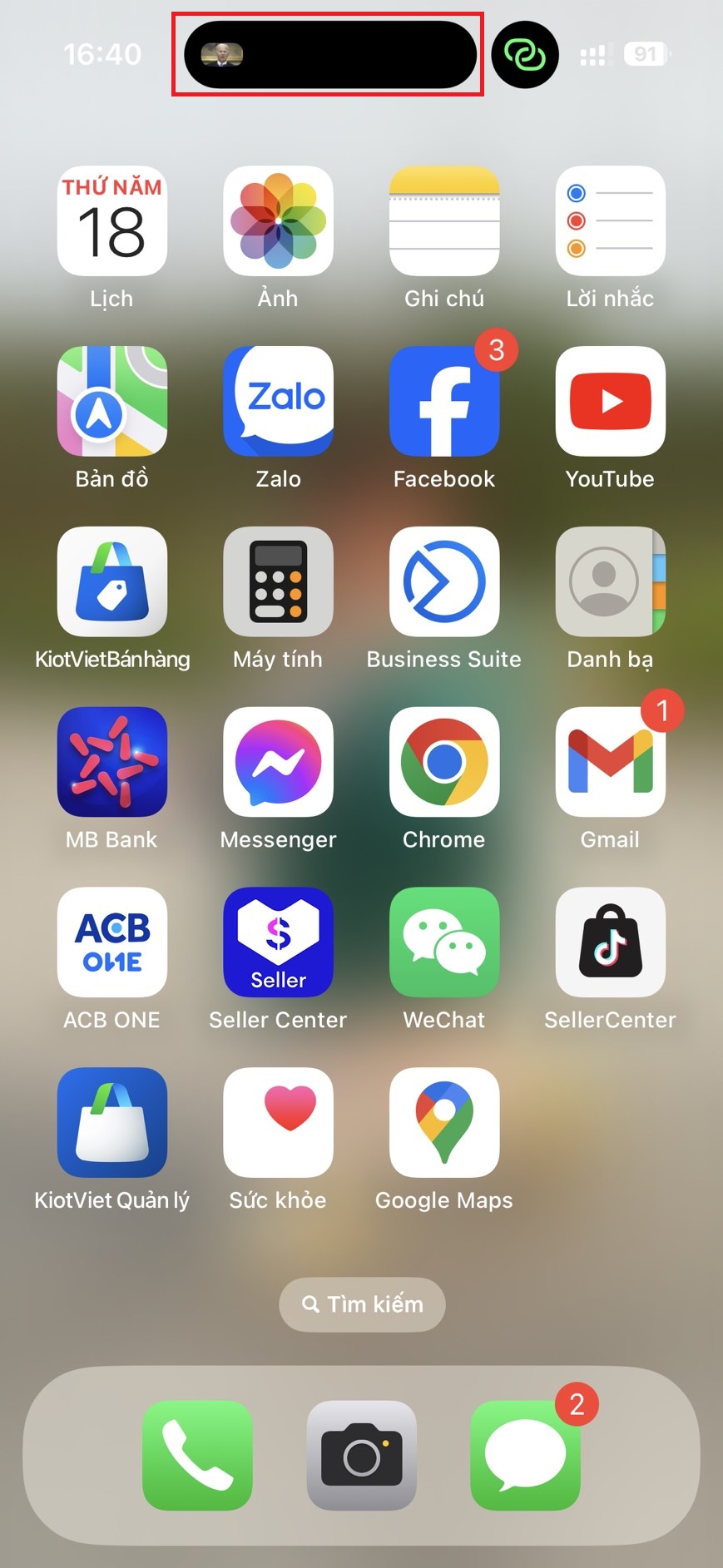Open the MB Bank app
The width and height of the screenshot is (723, 1568).
tap(111, 762)
